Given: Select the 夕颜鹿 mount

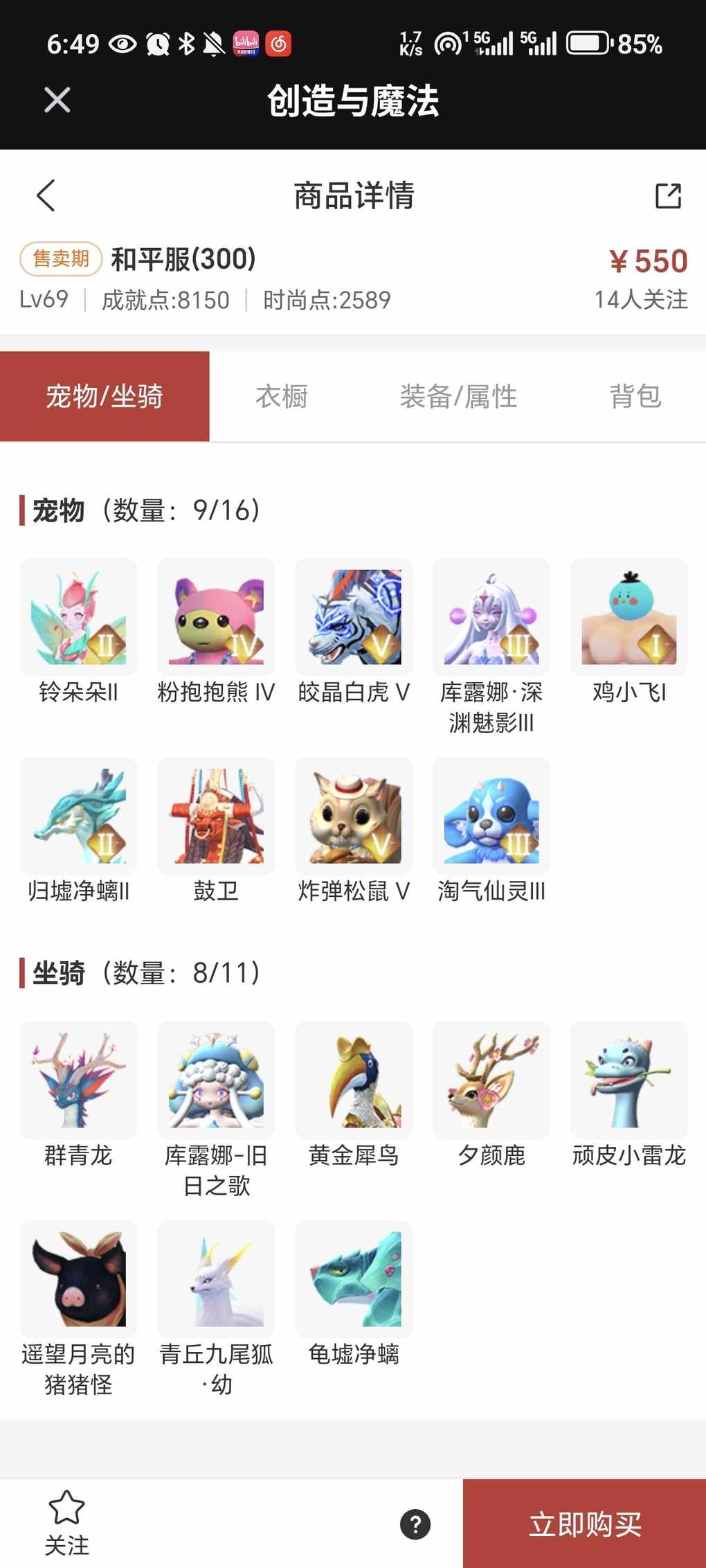Looking at the screenshot, I should pos(491,1080).
